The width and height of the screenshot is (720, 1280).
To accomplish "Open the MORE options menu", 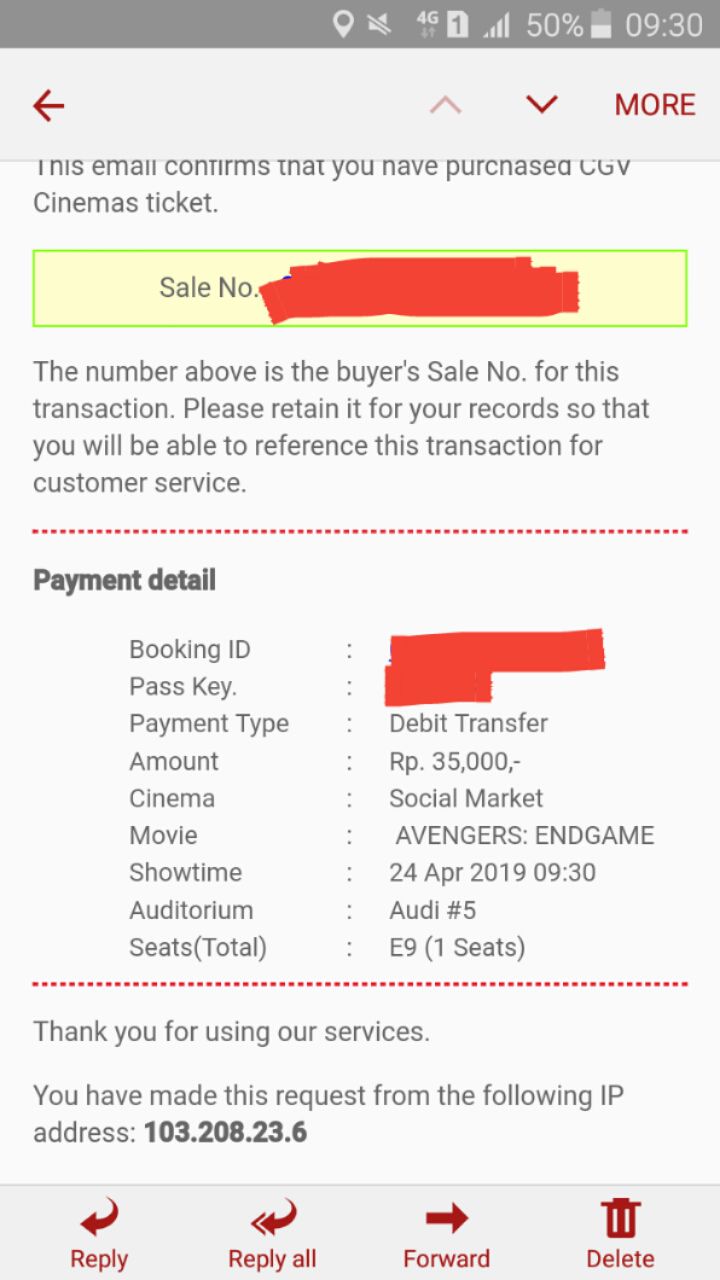I will (x=655, y=105).
